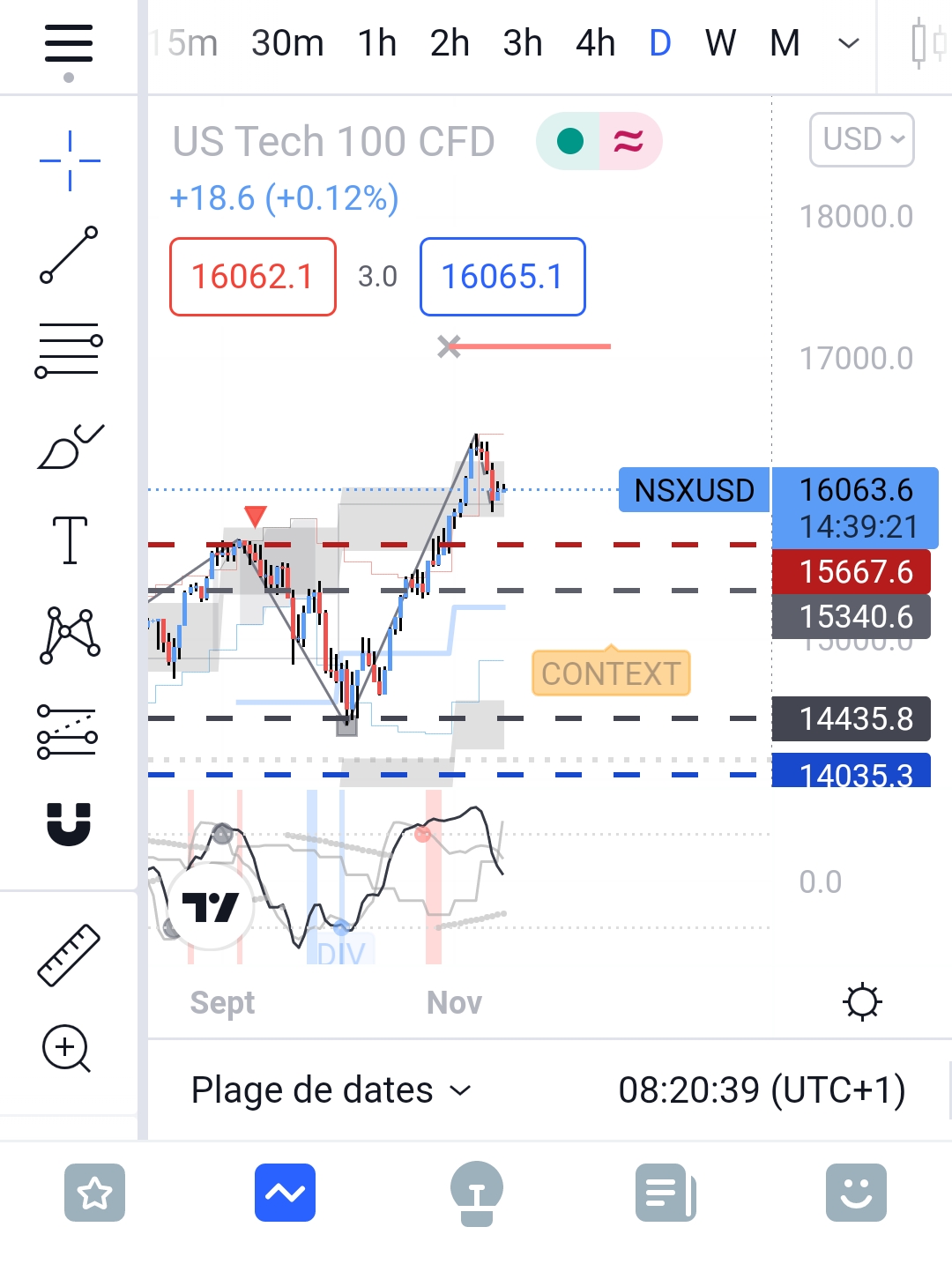Switch to 30m timeframe
Screen dimensions: 952x1279
287,43
